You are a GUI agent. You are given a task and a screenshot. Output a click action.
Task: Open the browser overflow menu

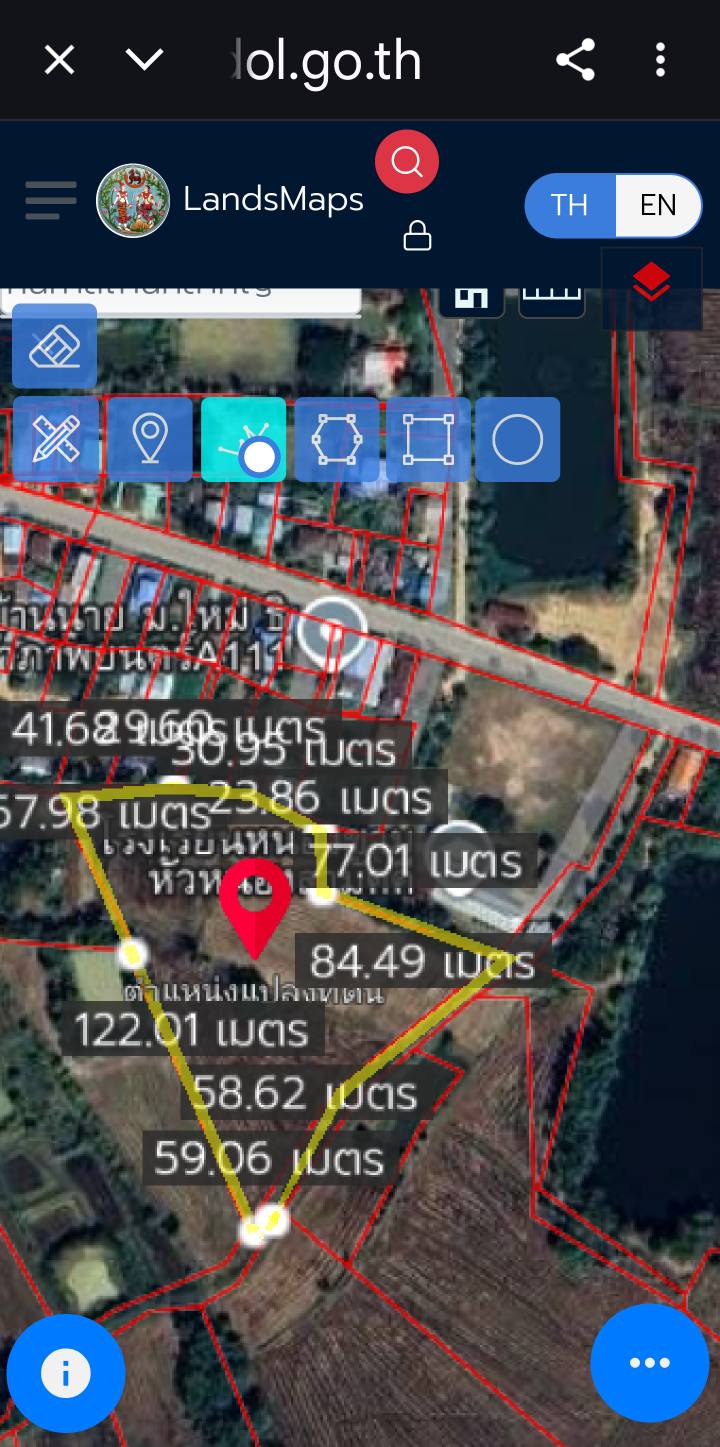(x=660, y=61)
